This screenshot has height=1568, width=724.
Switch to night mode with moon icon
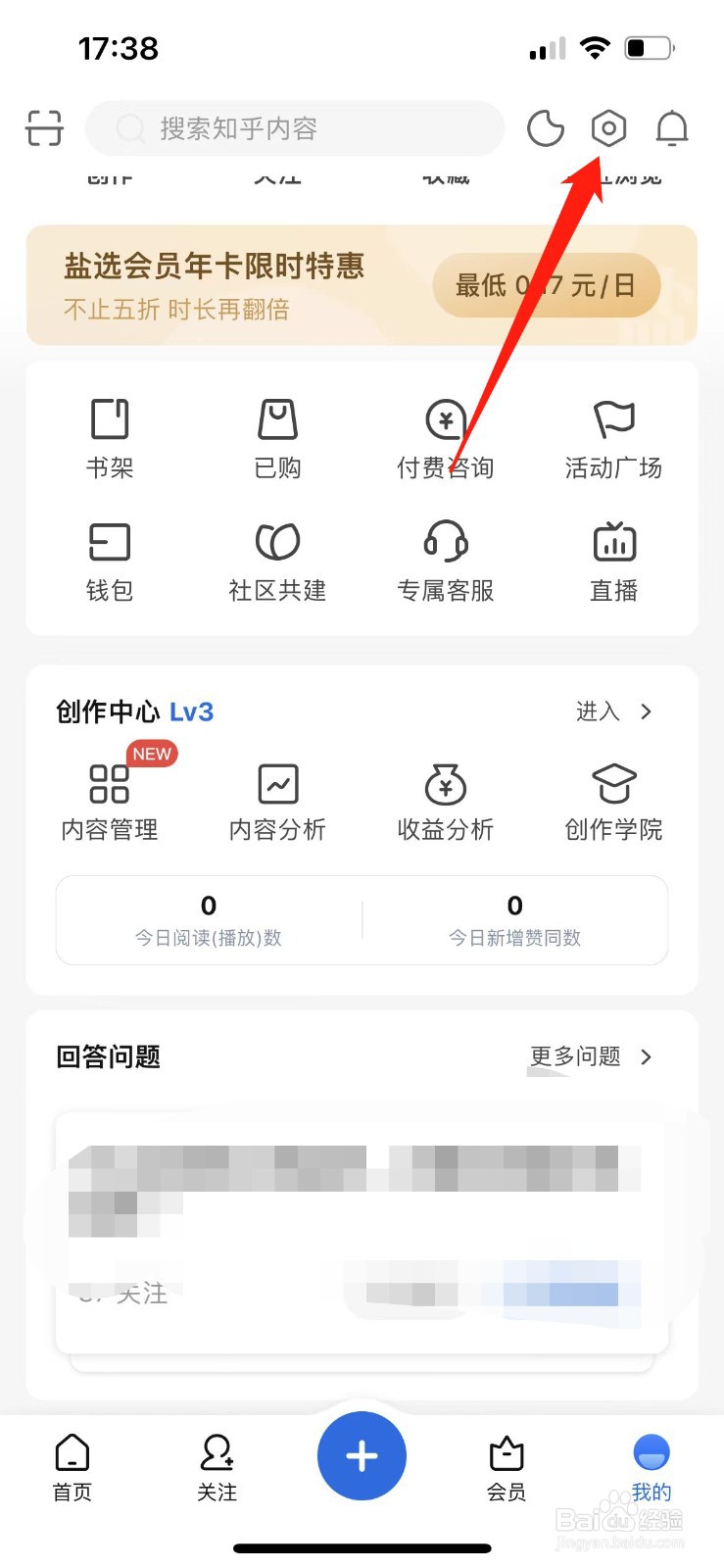tap(545, 128)
